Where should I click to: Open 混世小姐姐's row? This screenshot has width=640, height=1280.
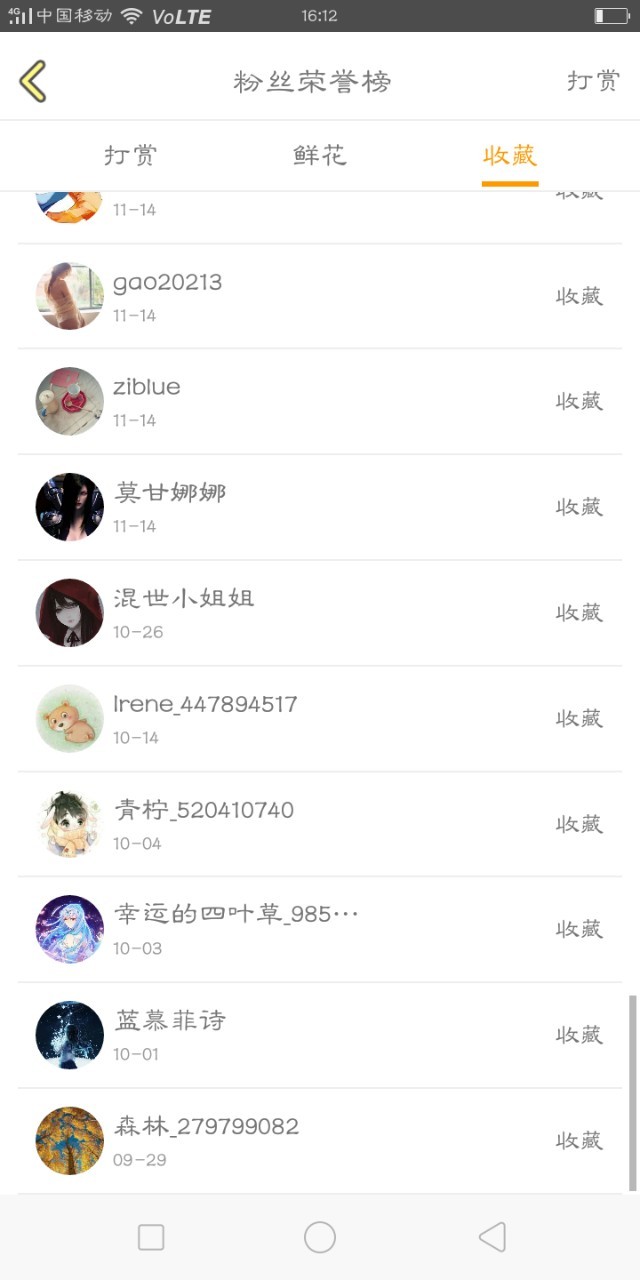click(x=320, y=613)
